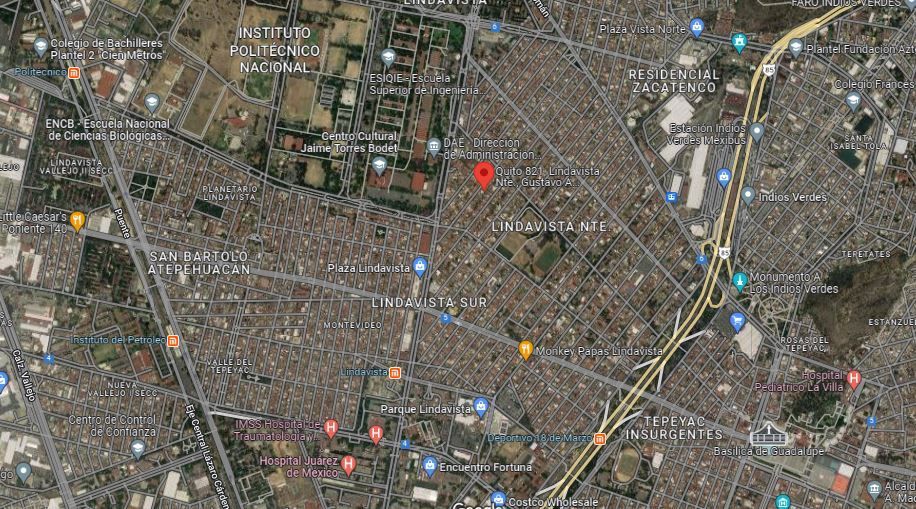Open the Colegio de Bachilleres Plantel 2 marker
Screen dimensions: 916x509
tap(40, 46)
